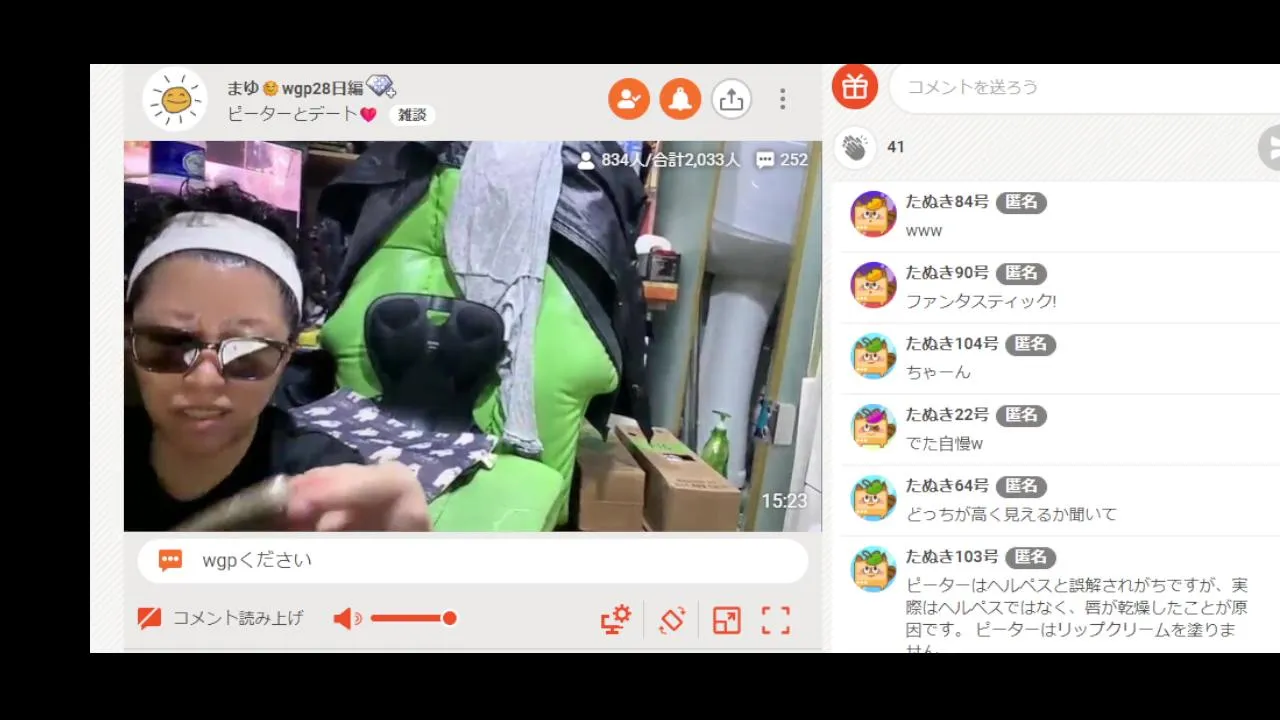Image resolution: width=1280 pixels, height=720 pixels.
Task: Enable notifications with the bell icon
Action: (x=680, y=99)
